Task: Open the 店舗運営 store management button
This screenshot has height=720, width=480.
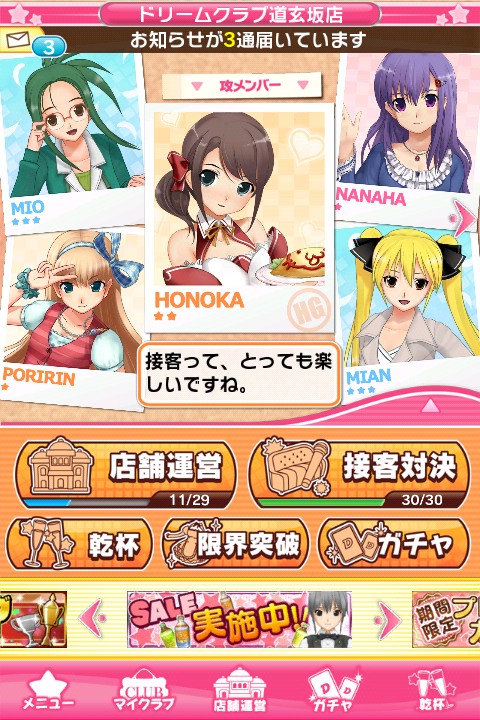Action: coord(125,474)
